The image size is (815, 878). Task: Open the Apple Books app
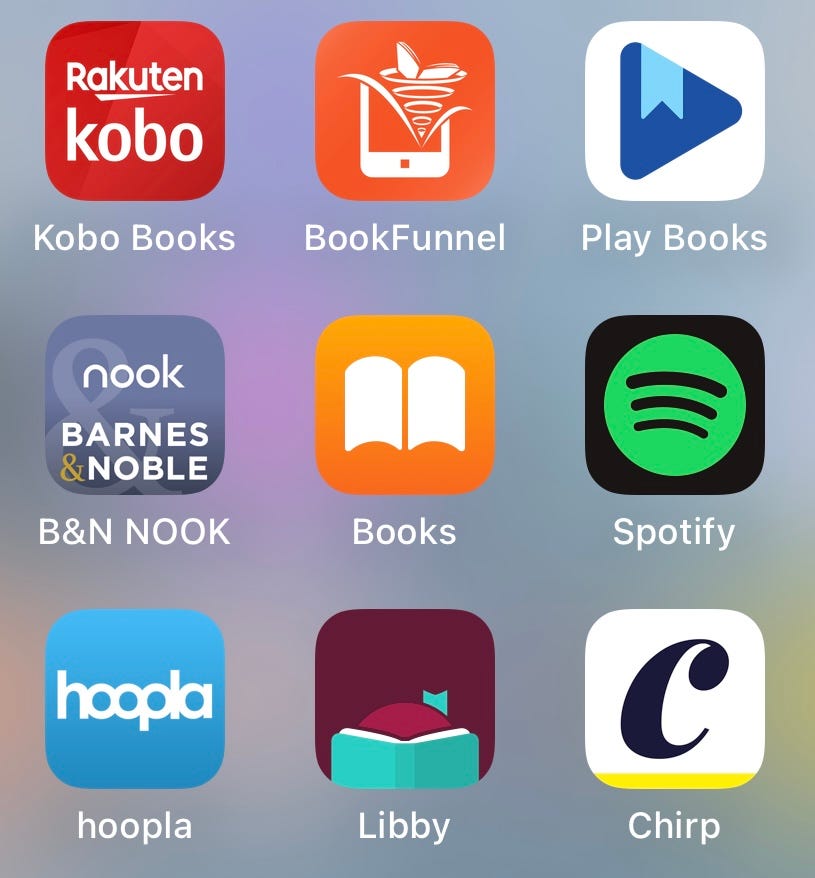405,405
